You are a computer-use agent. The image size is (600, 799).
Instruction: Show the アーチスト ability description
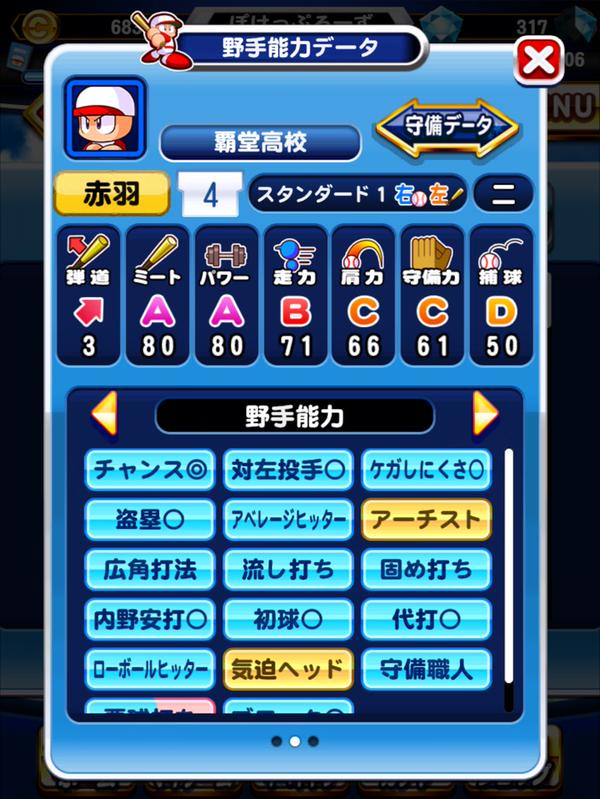[427, 519]
